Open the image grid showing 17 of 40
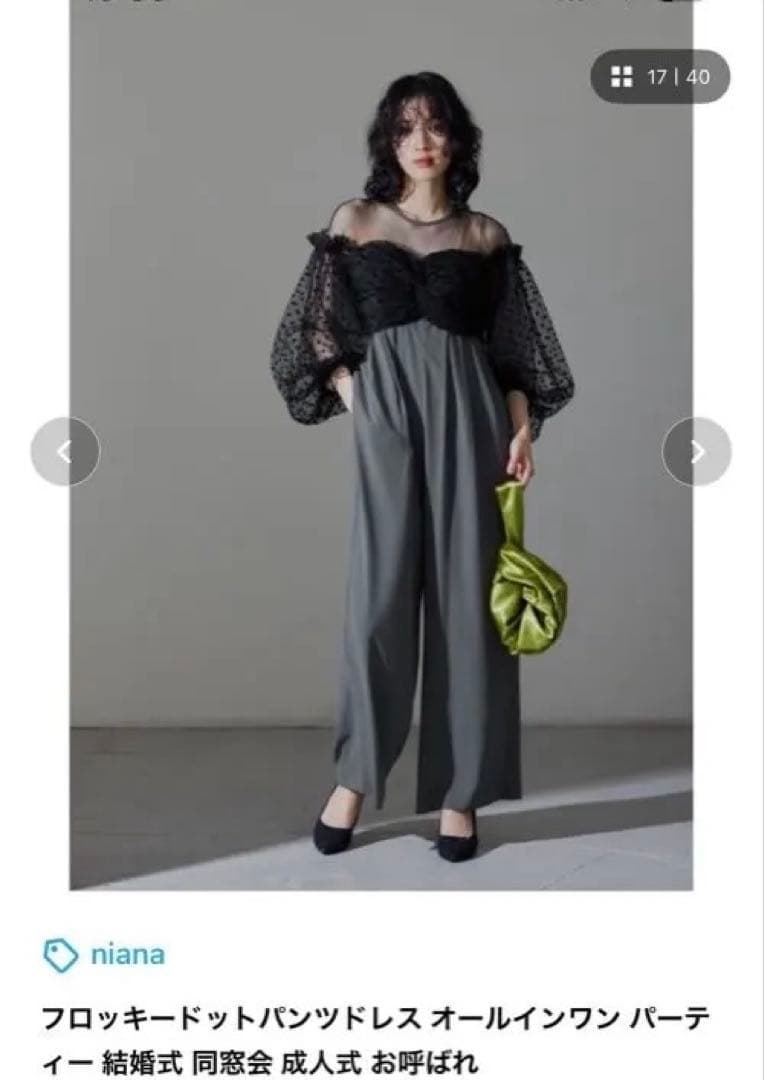The image size is (764, 1080). point(660,76)
